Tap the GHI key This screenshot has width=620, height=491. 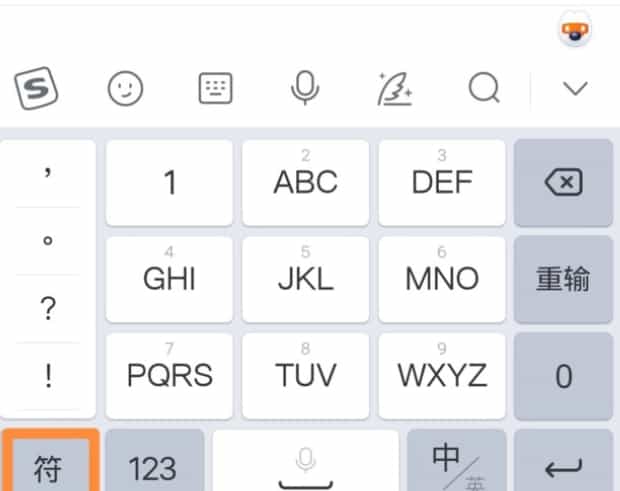coord(169,279)
